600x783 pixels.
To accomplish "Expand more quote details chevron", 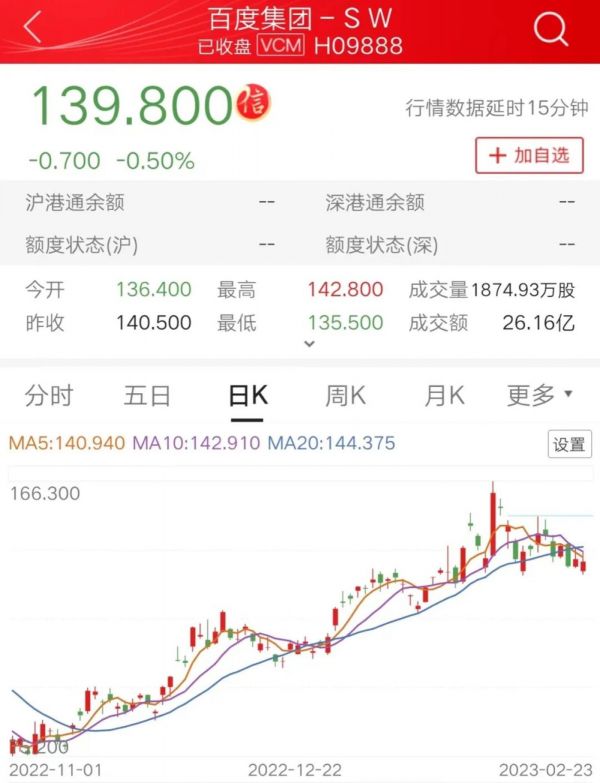I will coord(309,344).
